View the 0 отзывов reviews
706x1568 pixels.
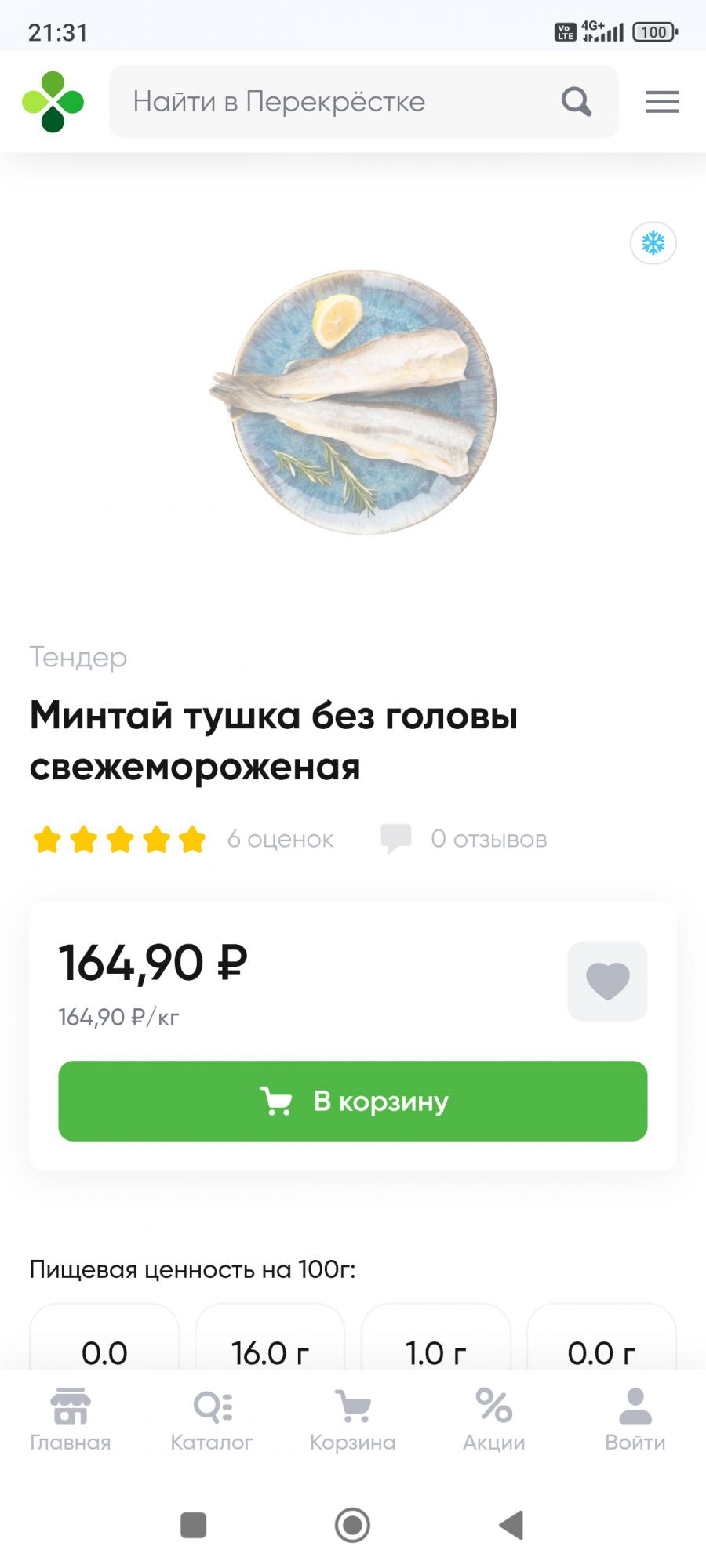pos(488,839)
